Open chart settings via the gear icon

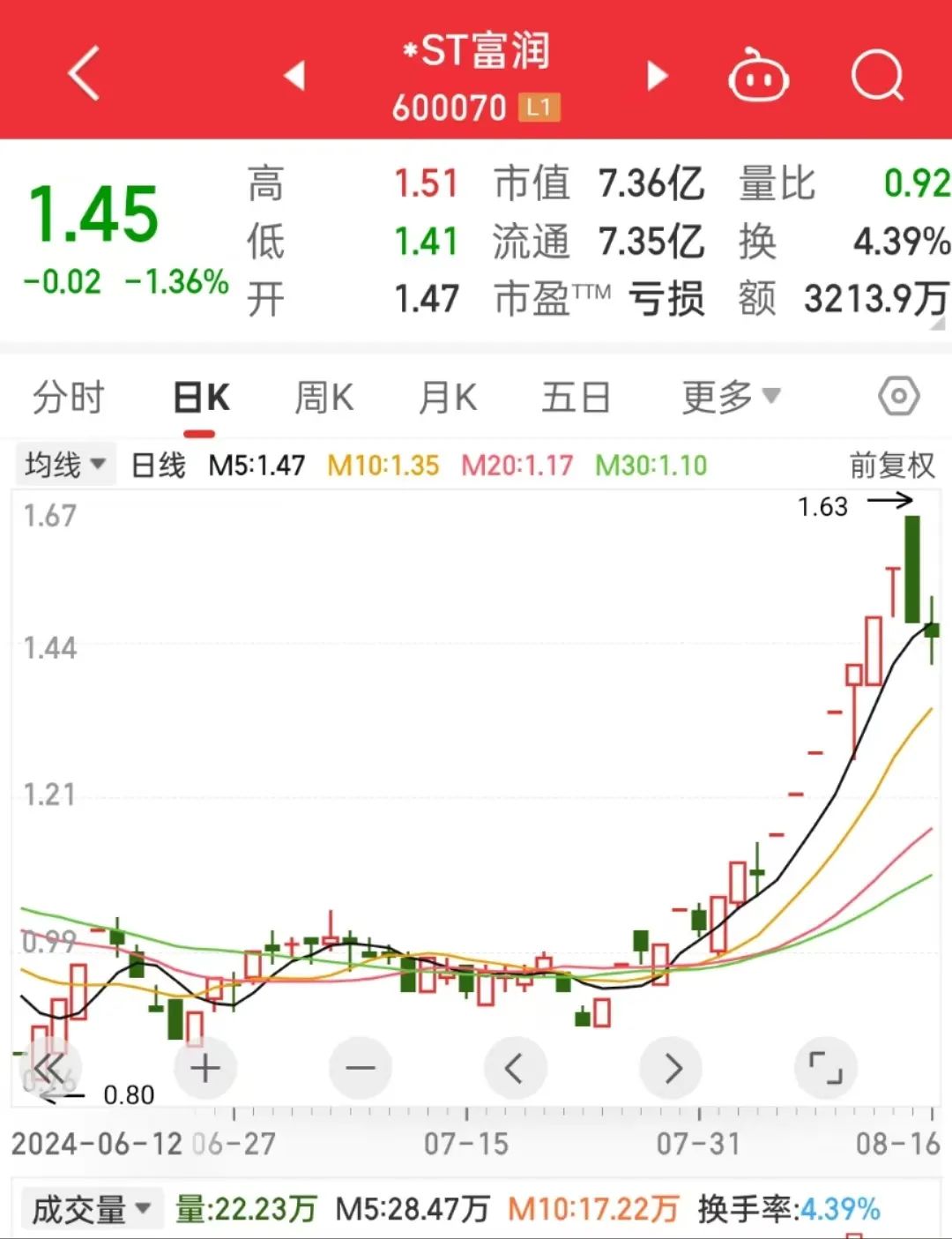[x=898, y=396]
